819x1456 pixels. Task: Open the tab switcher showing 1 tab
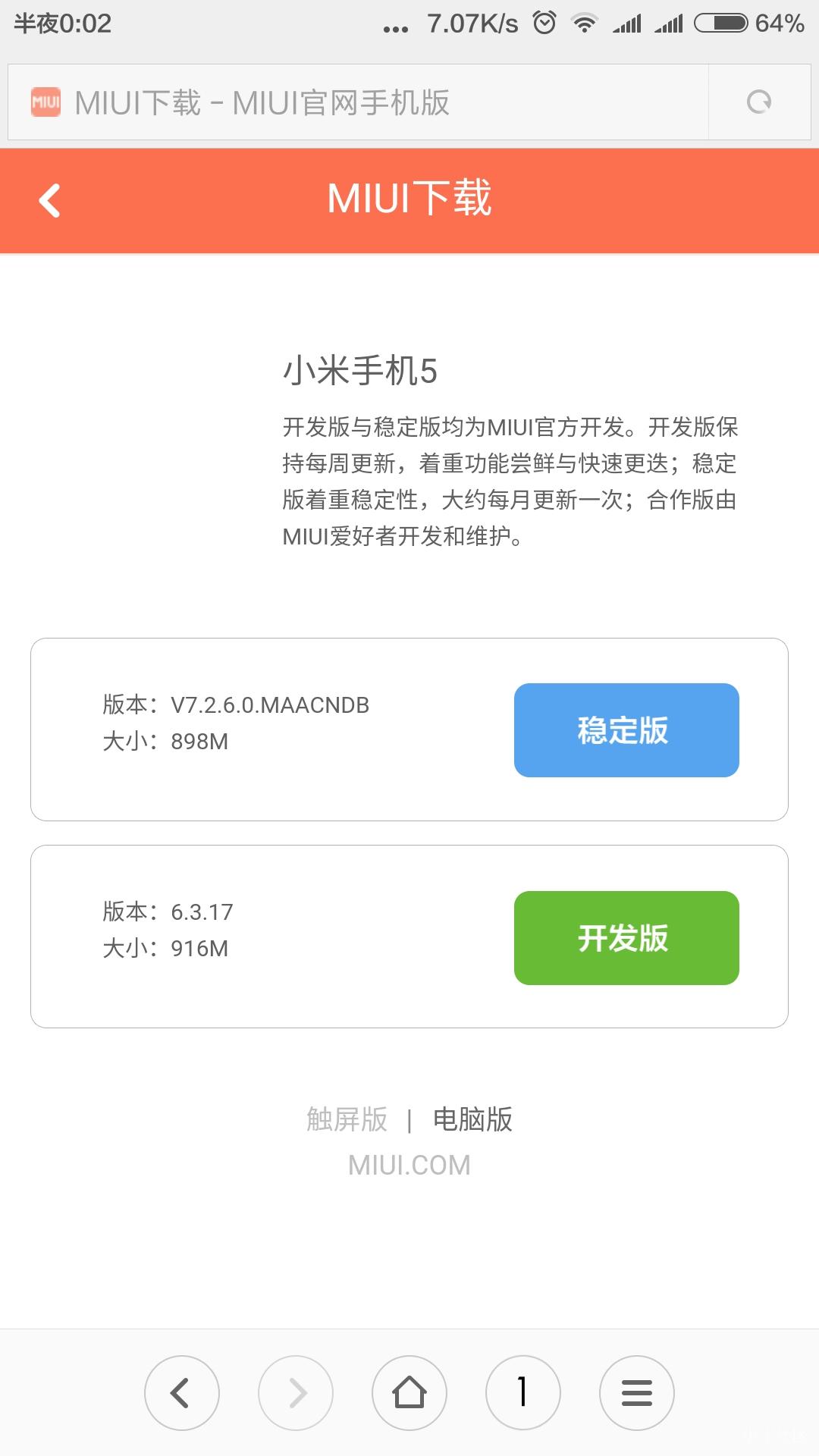tap(522, 1392)
